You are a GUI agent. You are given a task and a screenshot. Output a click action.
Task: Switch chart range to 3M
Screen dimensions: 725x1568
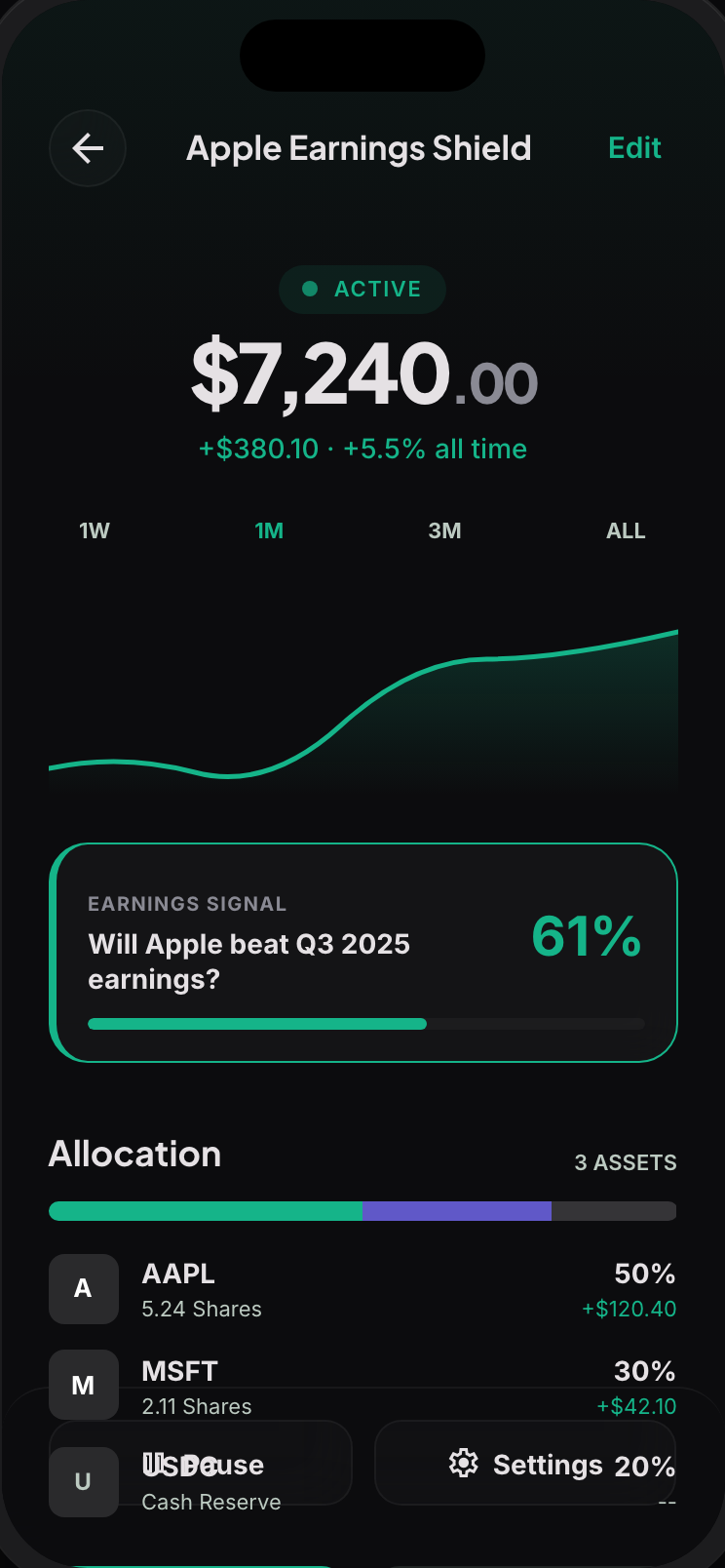click(444, 530)
